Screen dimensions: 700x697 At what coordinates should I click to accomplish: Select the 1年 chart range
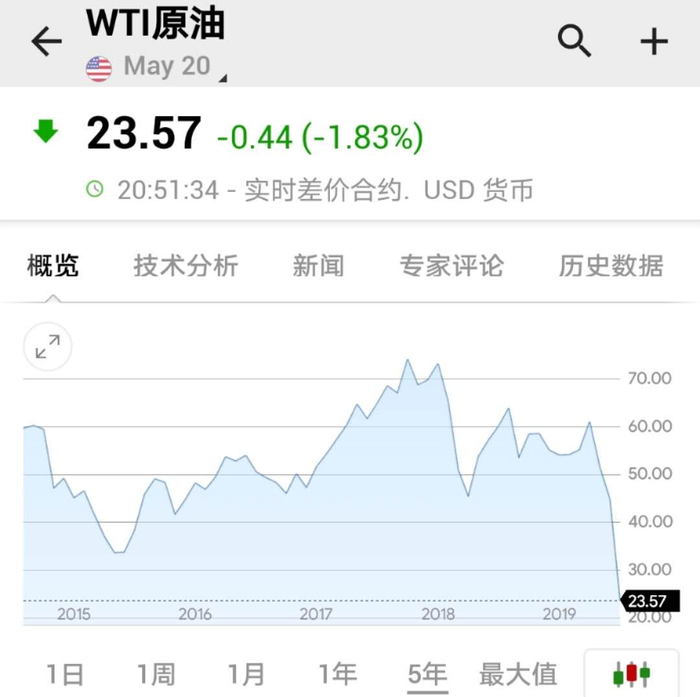tap(338, 674)
